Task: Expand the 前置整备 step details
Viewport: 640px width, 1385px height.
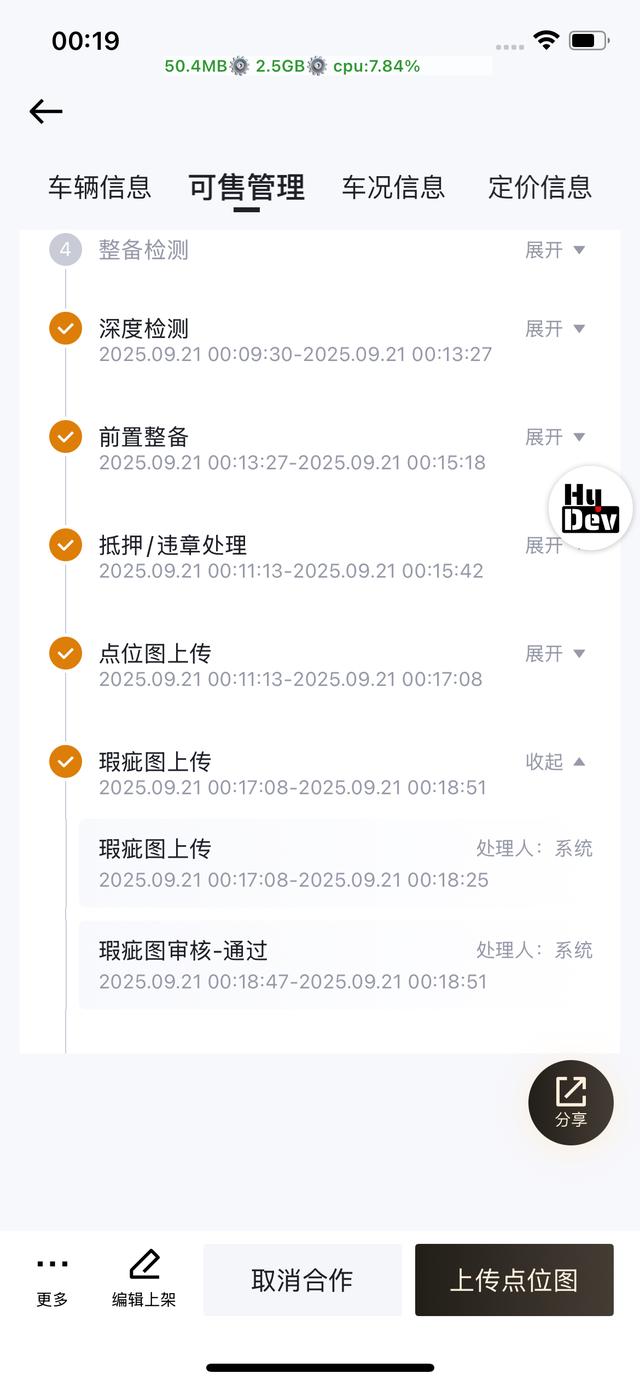Action: [556, 437]
